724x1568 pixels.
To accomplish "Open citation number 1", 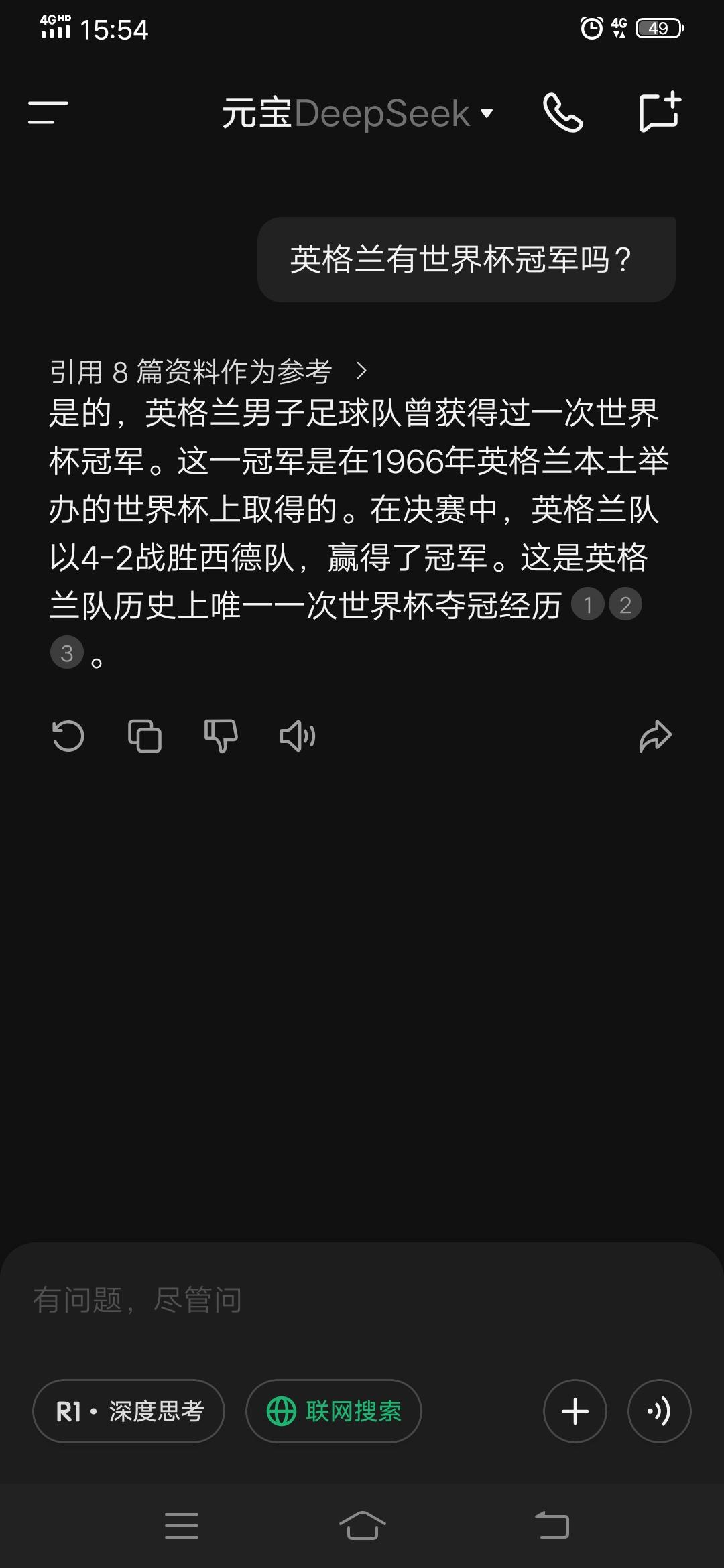I will [x=588, y=605].
